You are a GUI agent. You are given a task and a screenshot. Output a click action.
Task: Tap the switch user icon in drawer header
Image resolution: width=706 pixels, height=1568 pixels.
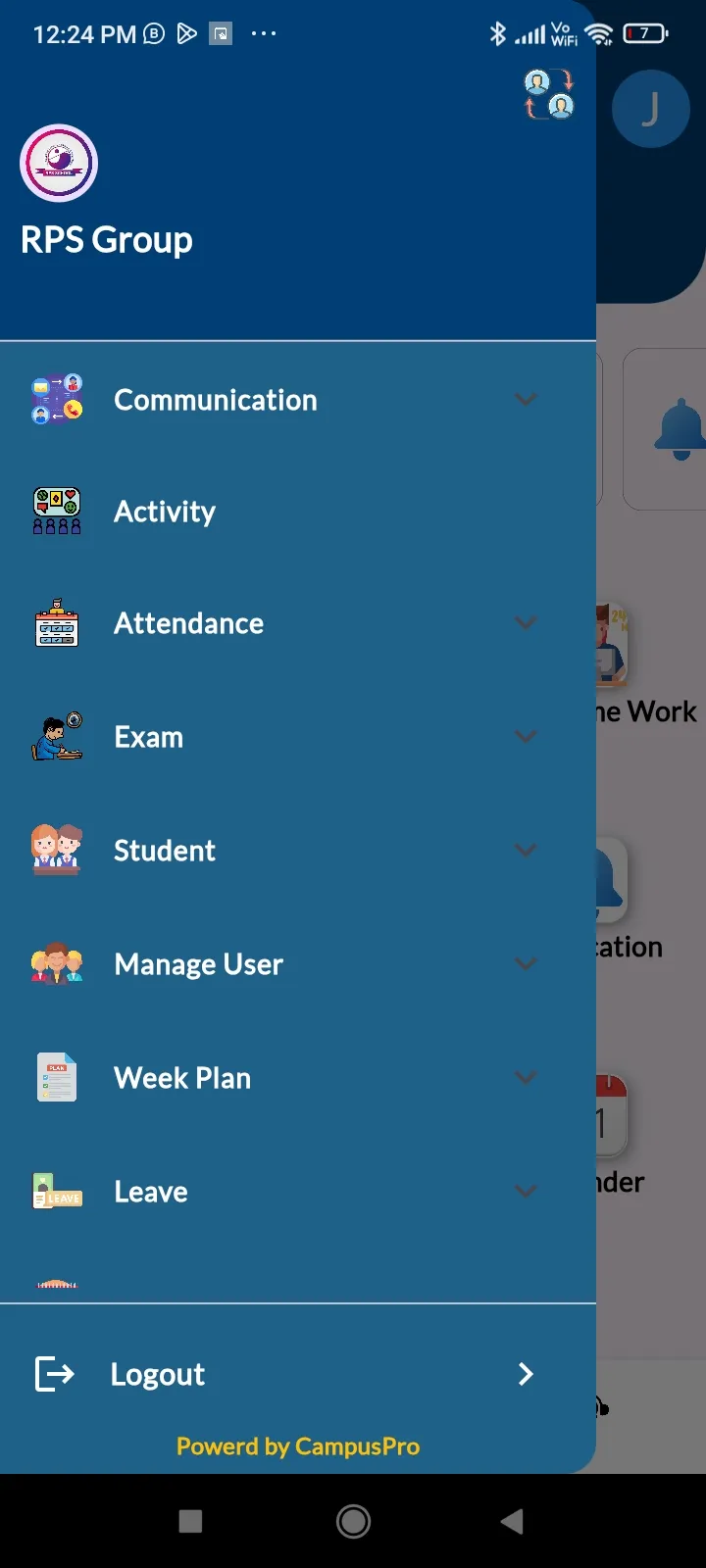pos(548,94)
